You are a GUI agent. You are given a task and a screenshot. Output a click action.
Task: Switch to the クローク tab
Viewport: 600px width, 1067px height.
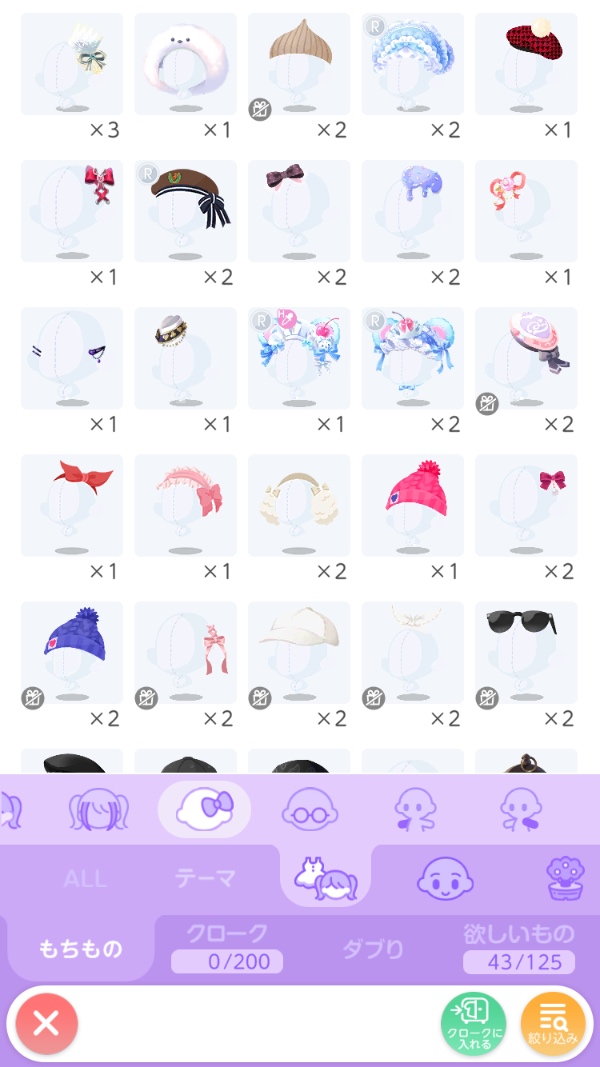227,946
